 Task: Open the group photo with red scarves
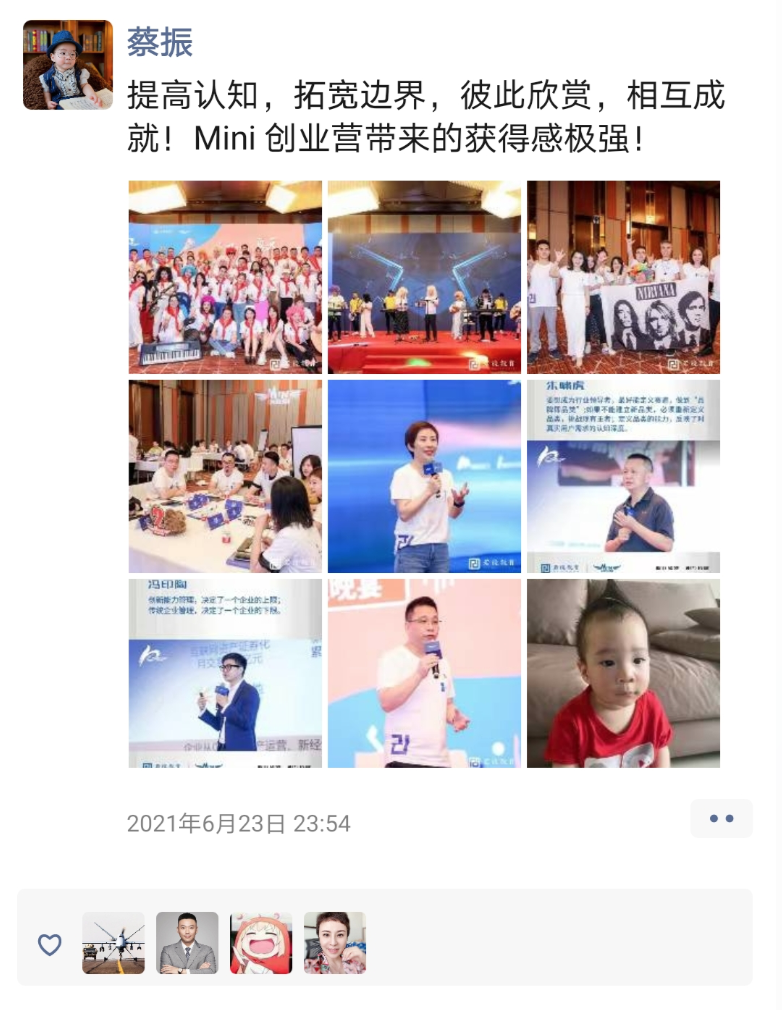[x=225, y=277]
